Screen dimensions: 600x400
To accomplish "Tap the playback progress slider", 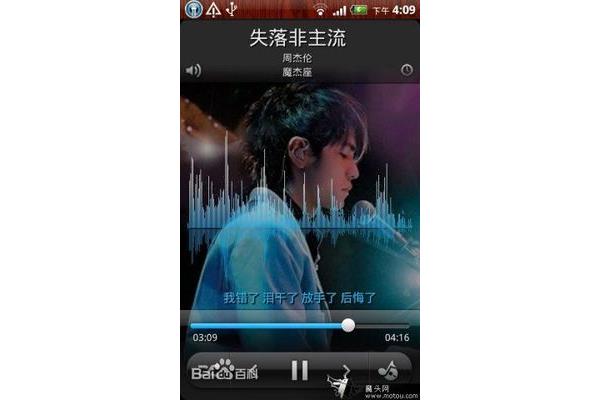I will coord(347,325).
